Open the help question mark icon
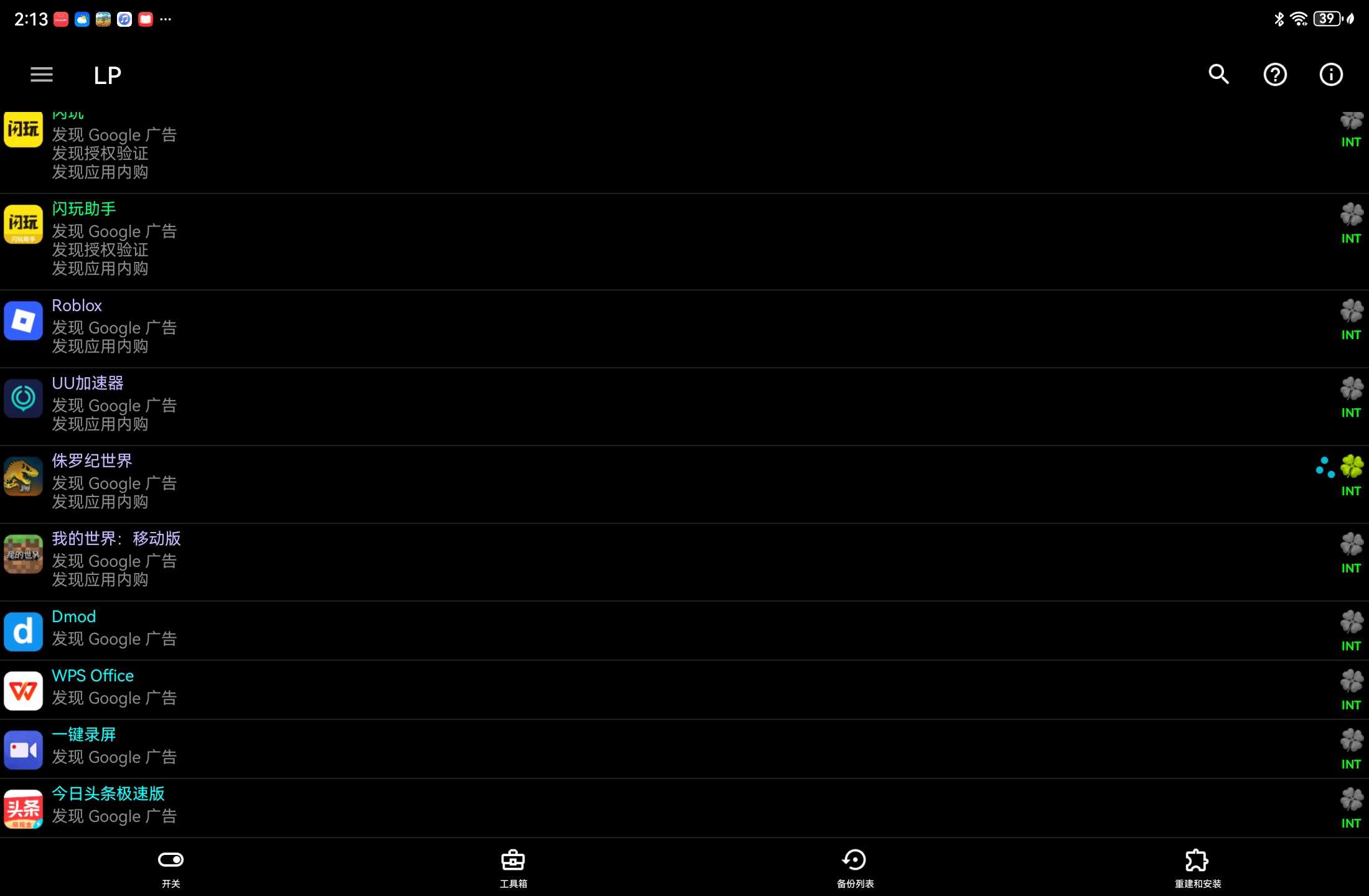The image size is (1369, 896). coord(1274,75)
